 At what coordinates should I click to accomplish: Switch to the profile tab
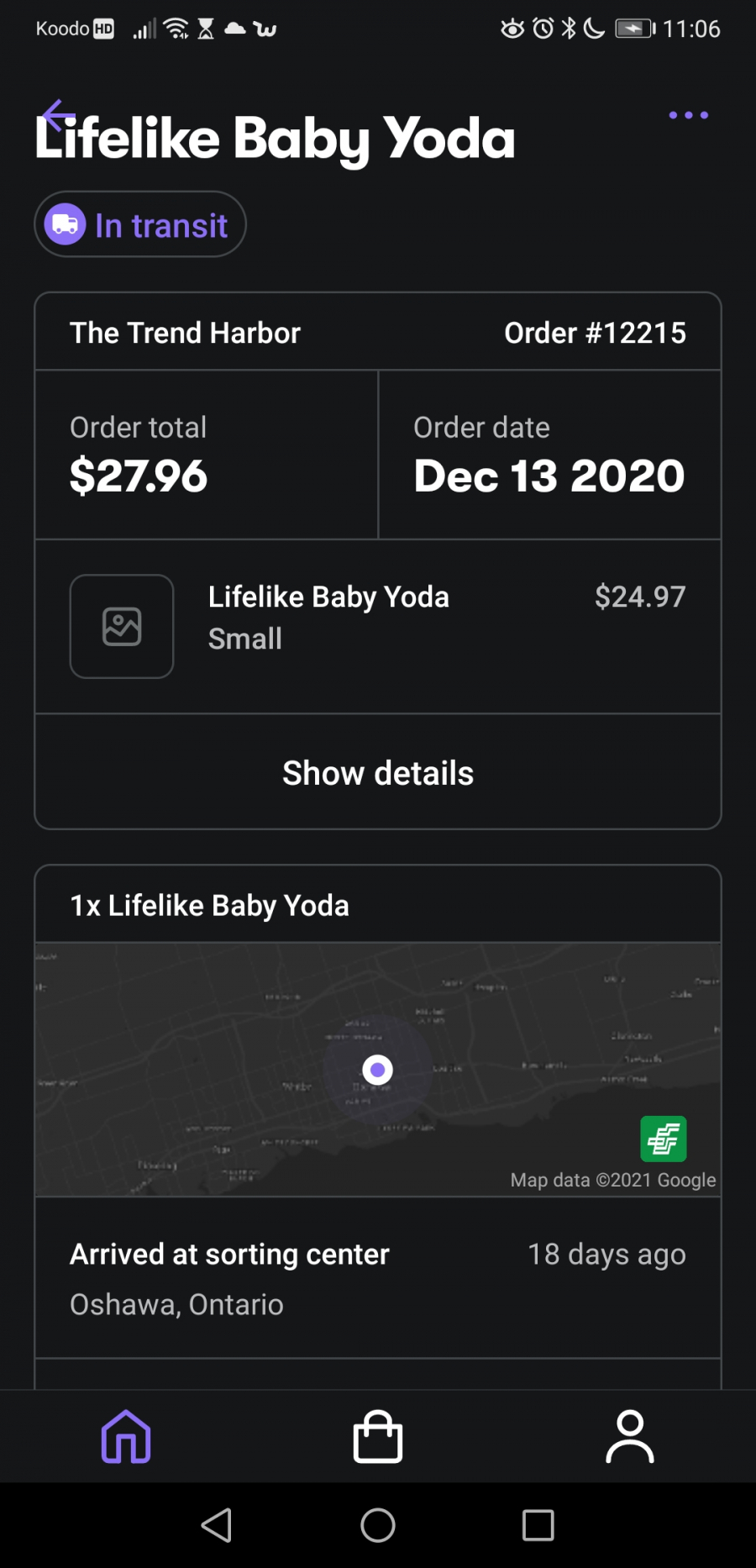pyautogui.click(x=630, y=1436)
